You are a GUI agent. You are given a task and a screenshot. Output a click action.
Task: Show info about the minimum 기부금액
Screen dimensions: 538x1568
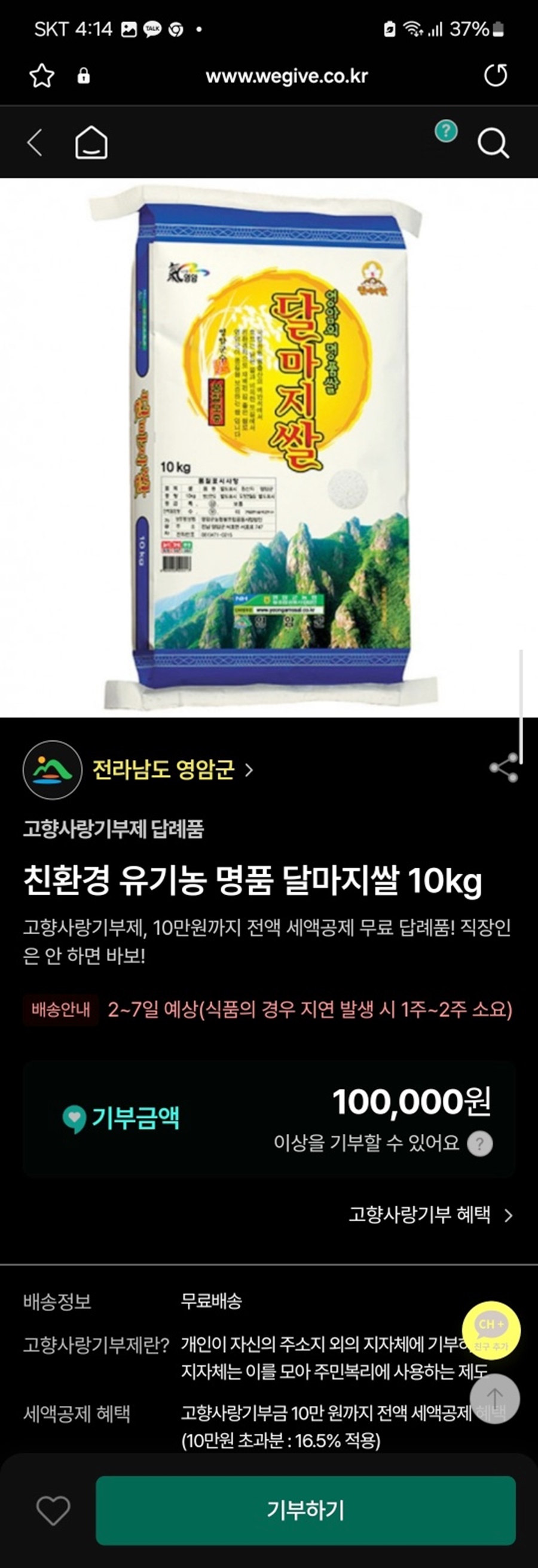pos(479,1144)
